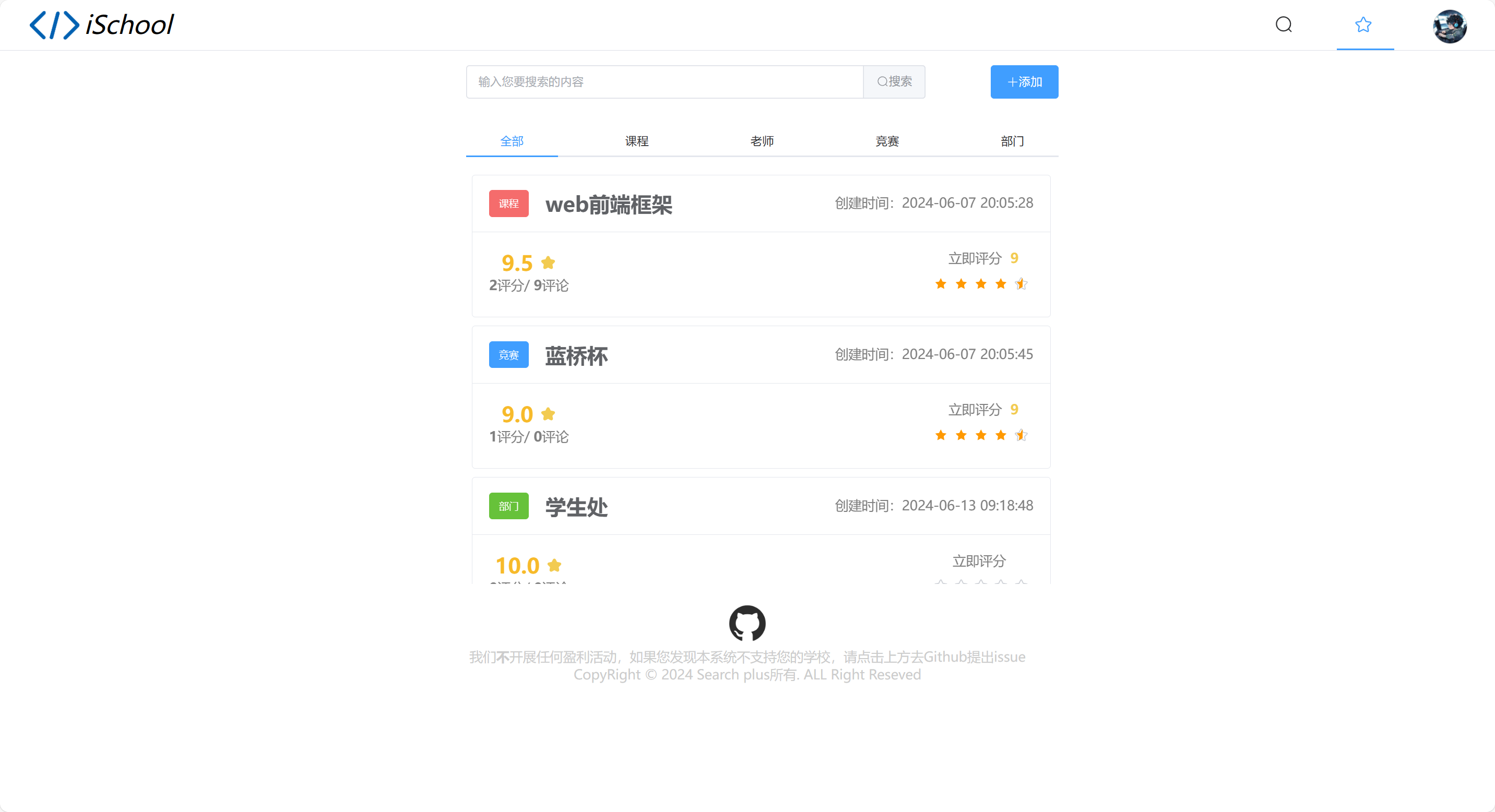Tap the 搜索 search button
Viewport: 1495px width, 812px height.
point(894,82)
